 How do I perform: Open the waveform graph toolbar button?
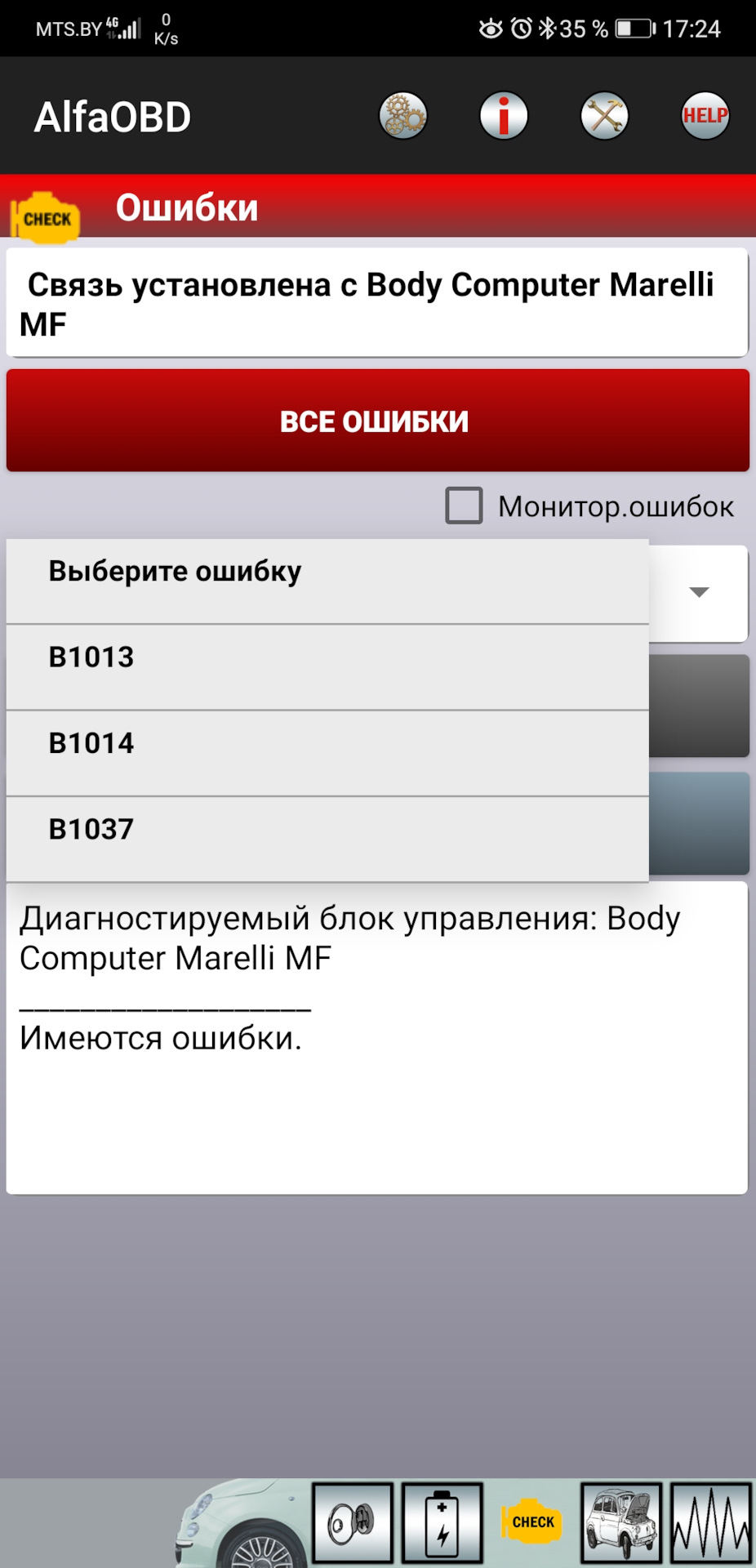point(710,1522)
